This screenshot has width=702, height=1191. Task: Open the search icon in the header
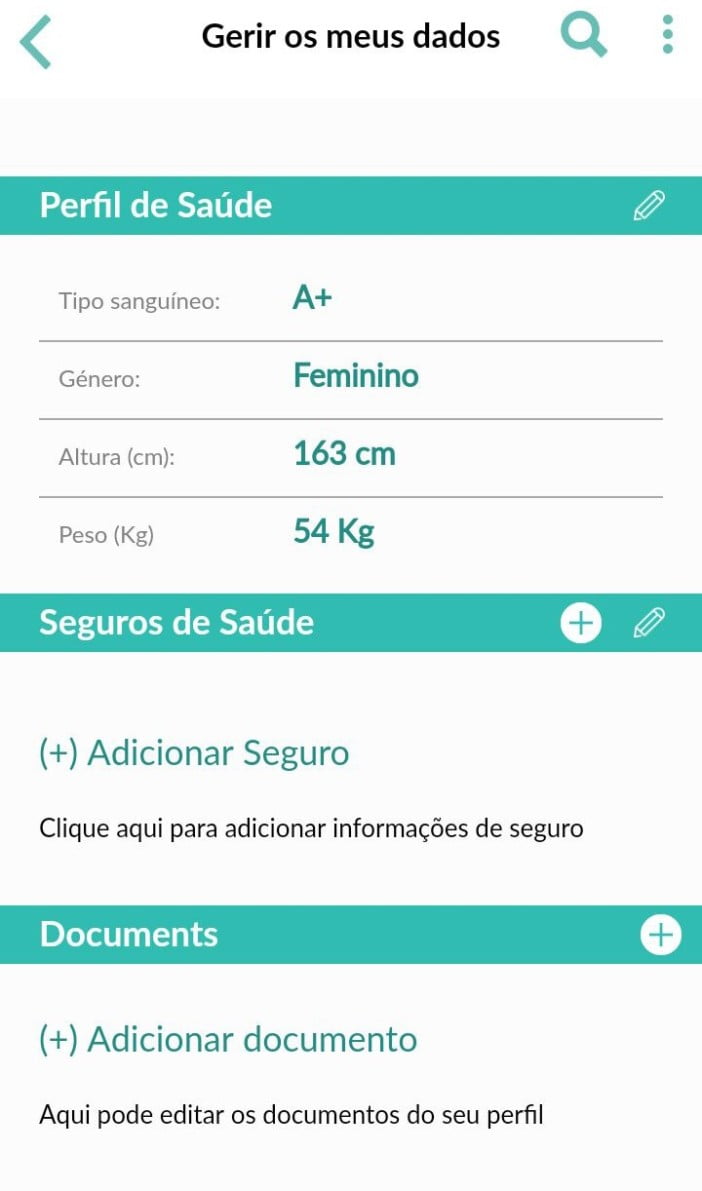(583, 36)
